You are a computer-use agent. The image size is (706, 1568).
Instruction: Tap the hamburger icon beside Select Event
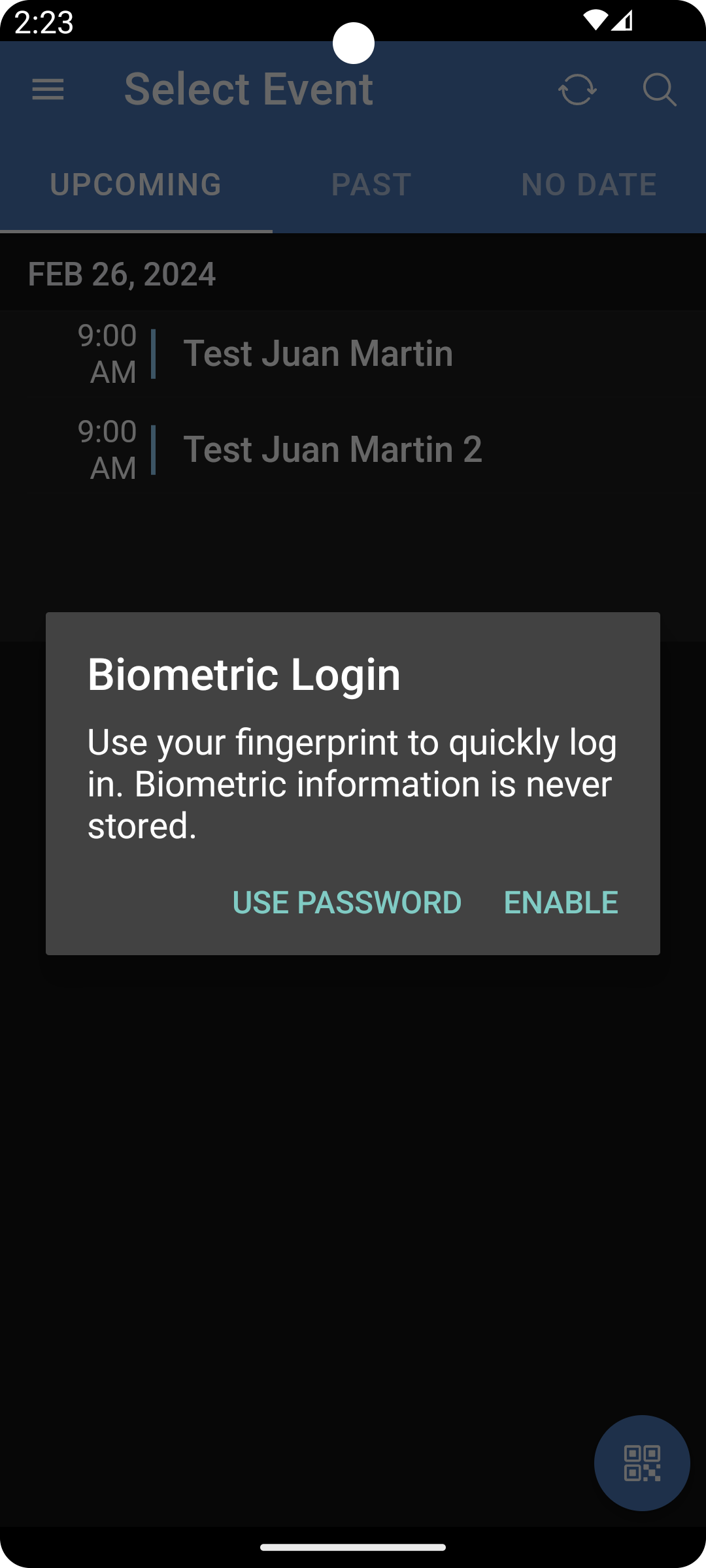[x=48, y=89]
